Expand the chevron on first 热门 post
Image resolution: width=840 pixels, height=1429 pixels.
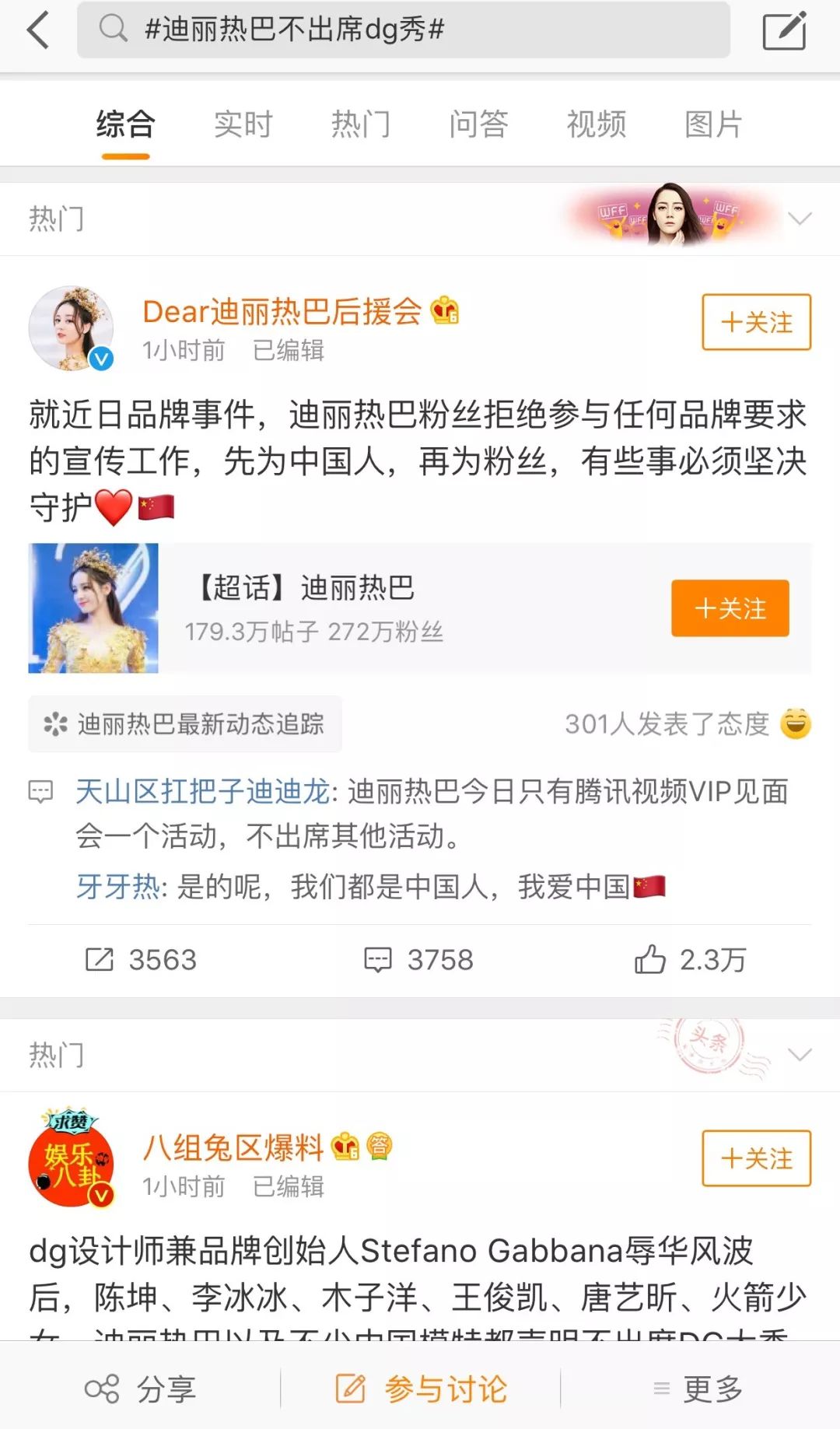(800, 219)
